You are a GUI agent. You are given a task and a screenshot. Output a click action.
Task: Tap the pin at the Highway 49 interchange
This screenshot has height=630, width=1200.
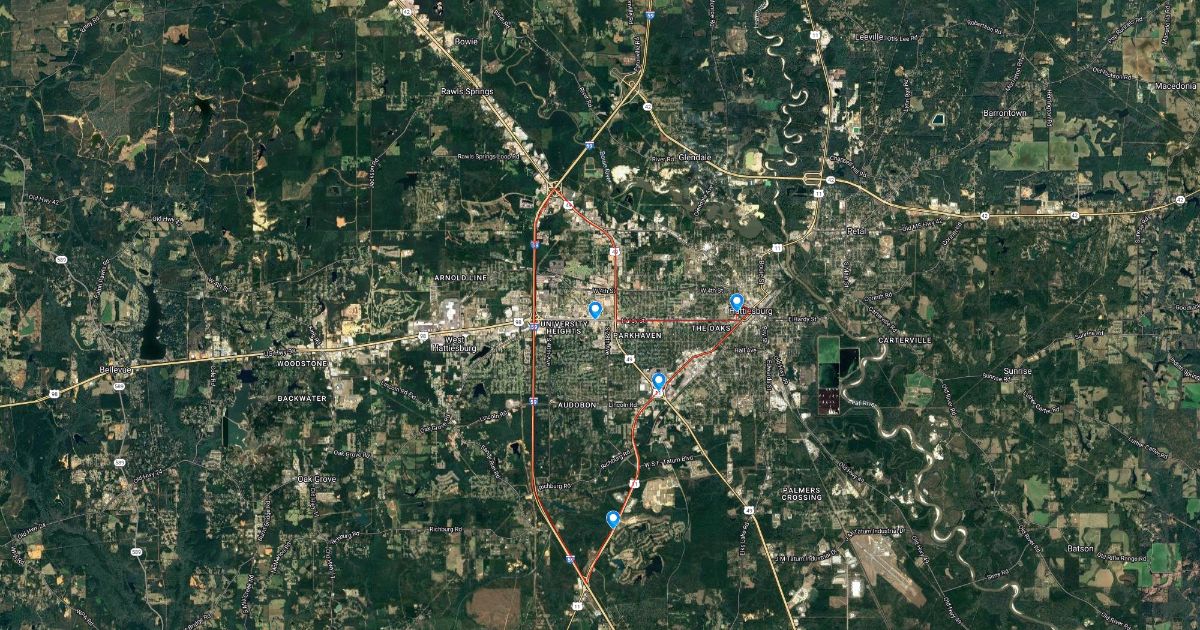659,380
